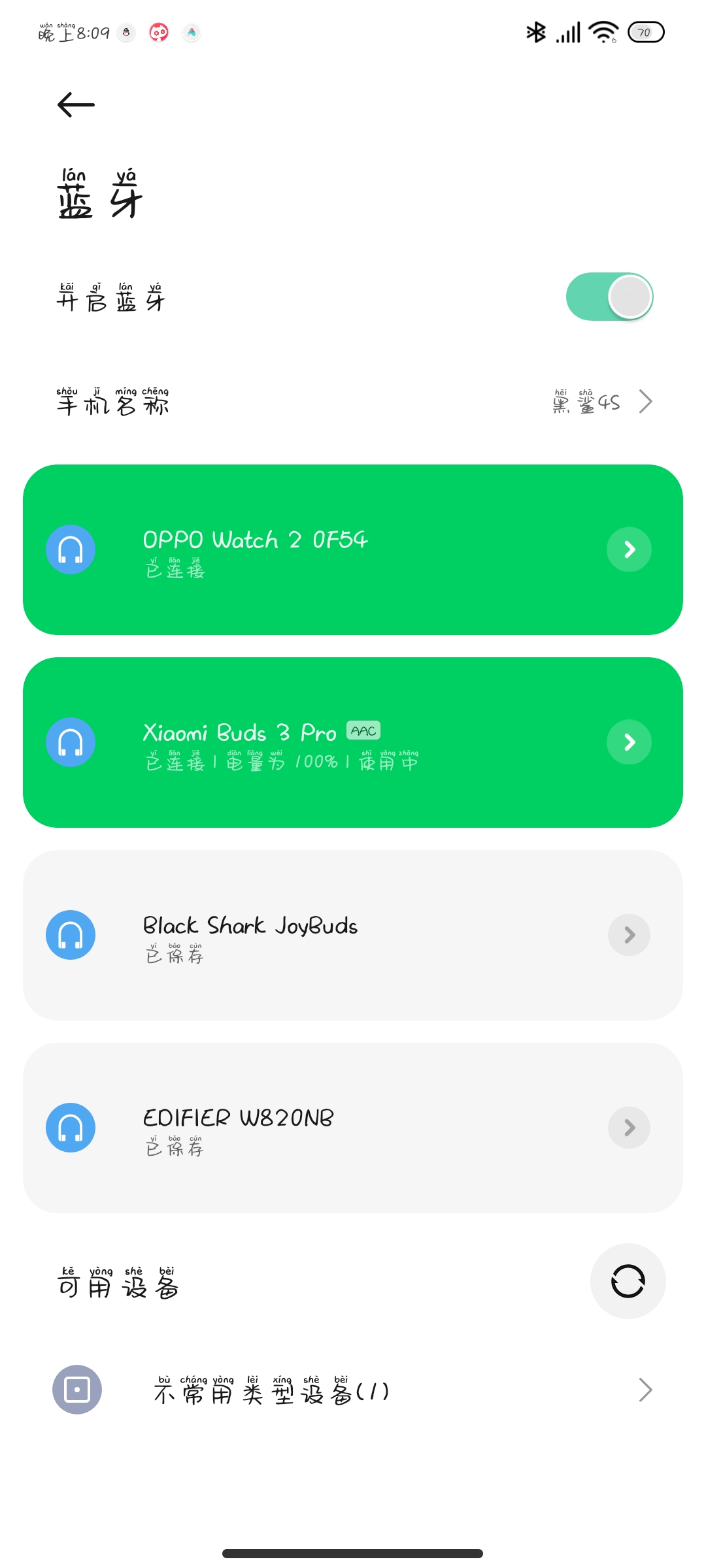Open details arrow for EDIFIER W820NB
This screenshot has width=706, height=1568.
point(629,1128)
